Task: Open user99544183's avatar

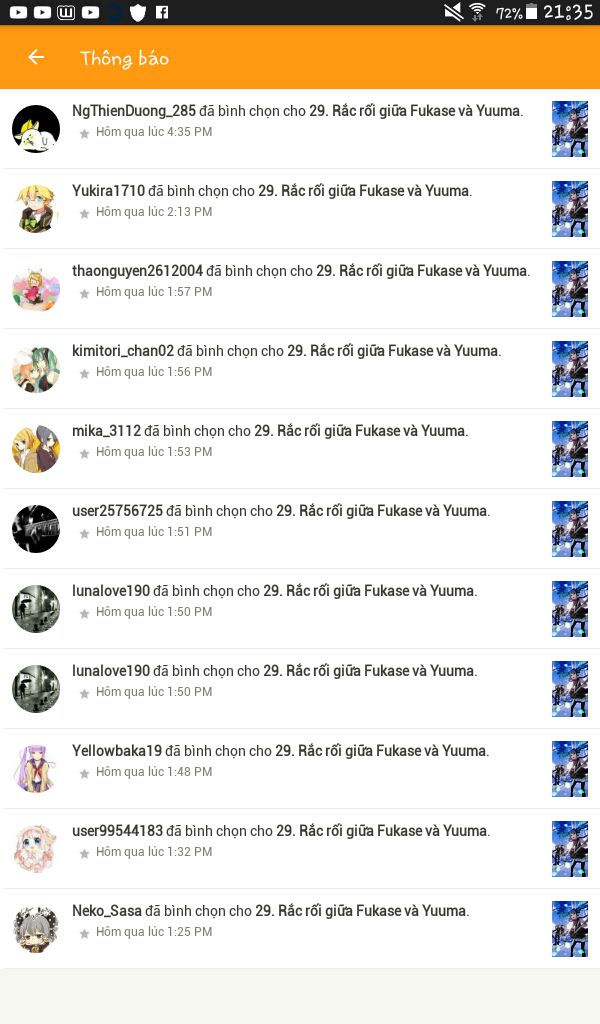Action: coord(36,849)
